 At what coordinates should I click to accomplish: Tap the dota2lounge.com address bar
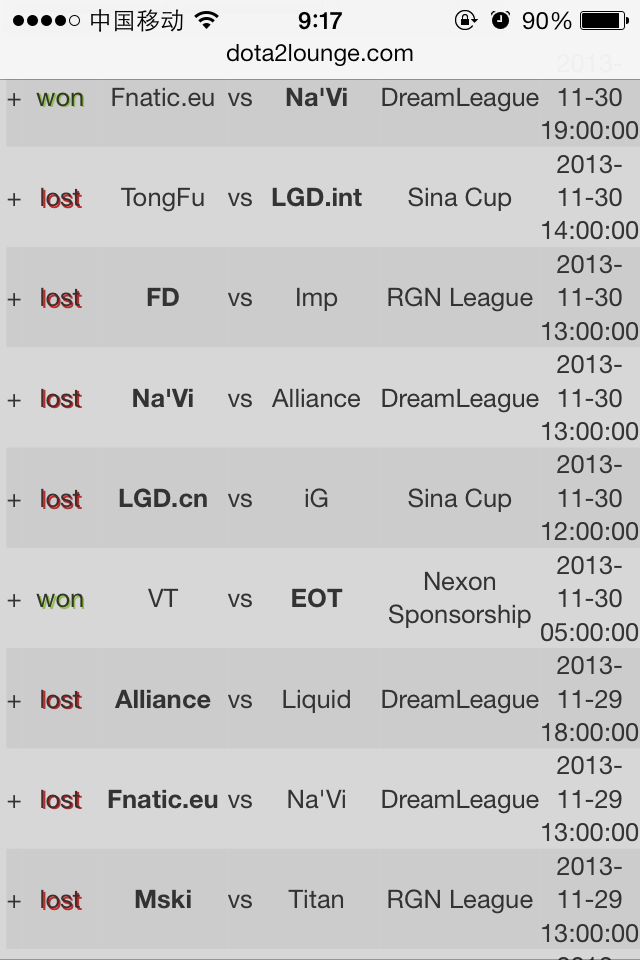(x=320, y=54)
